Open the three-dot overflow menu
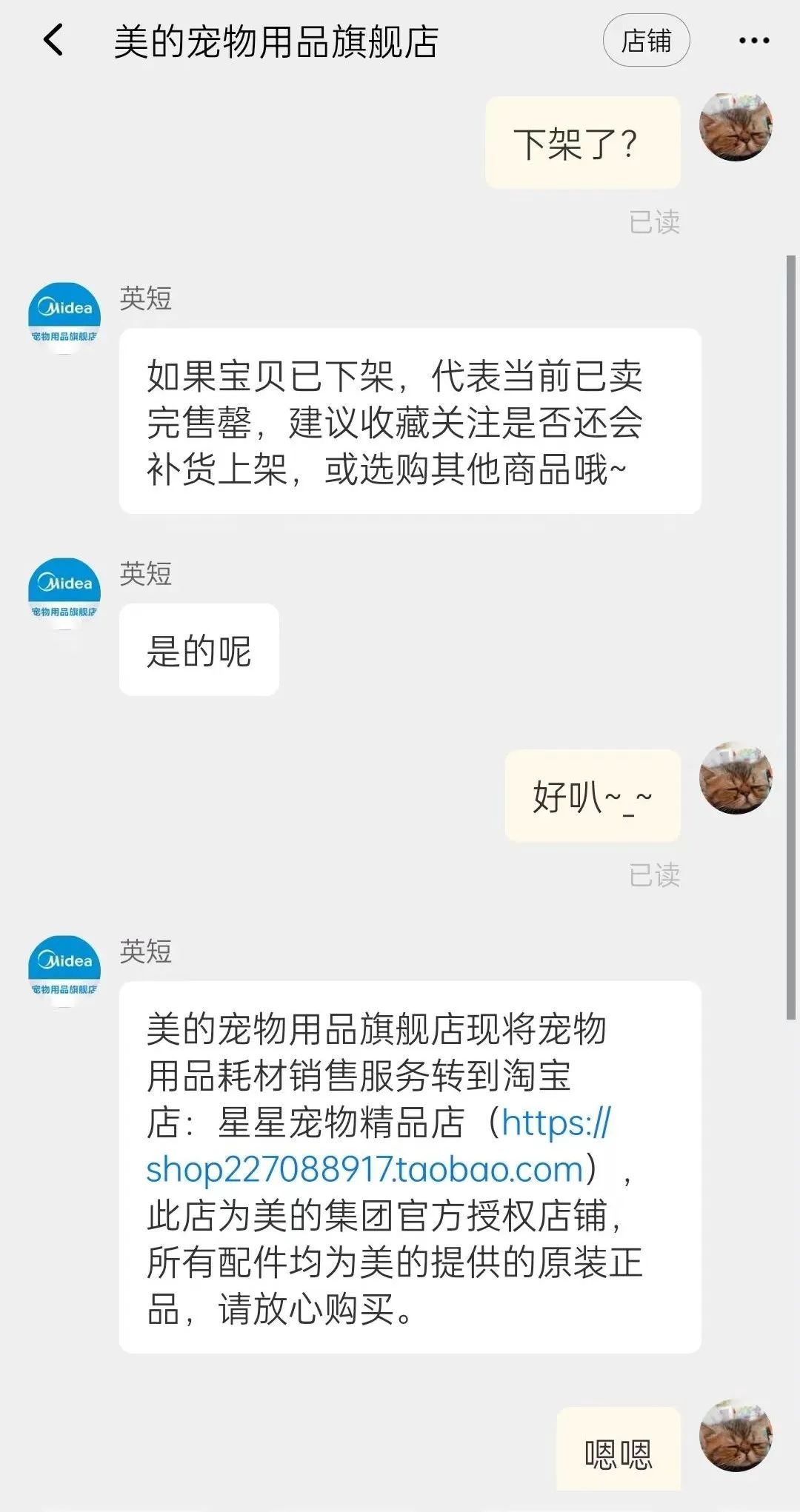This screenshot has height=1512, width=800. 753,41
